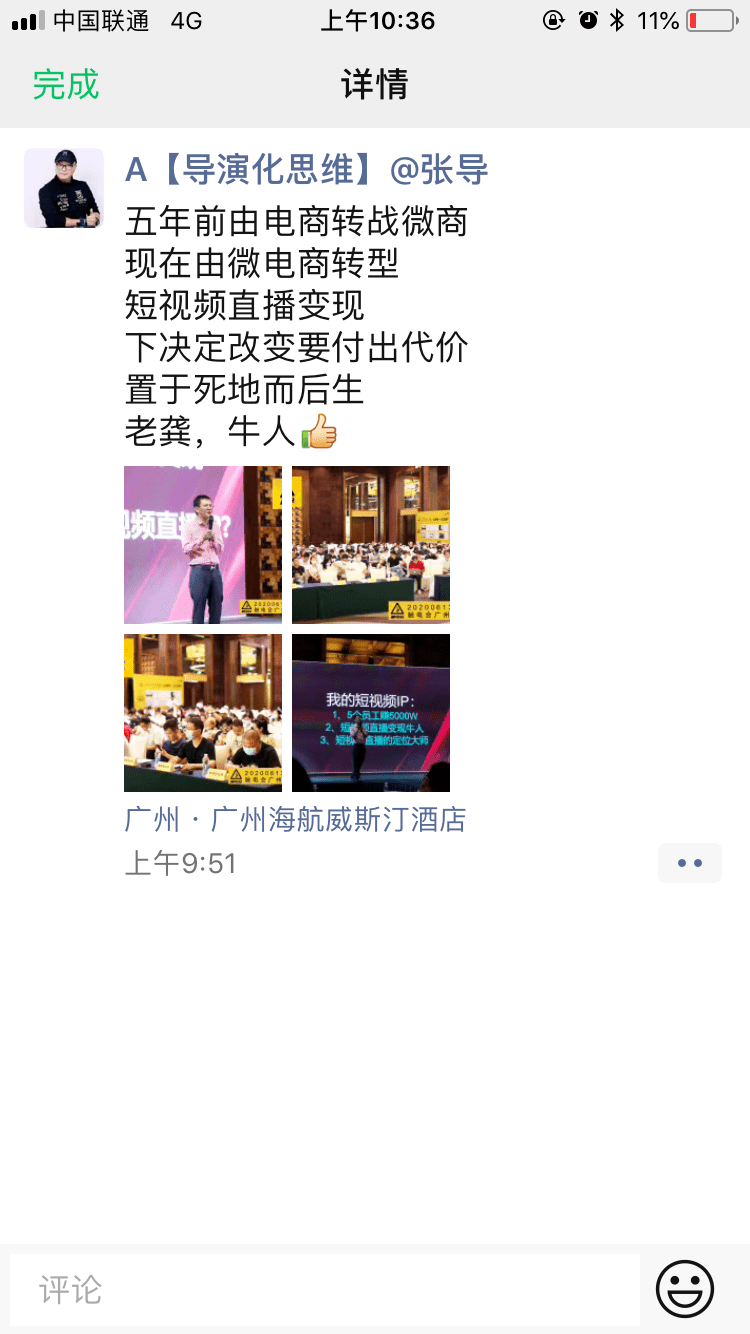Image resolution: width=750 pixels, height=1334 pixels.
Task: Open location 广州·广州海航威斯汀酒店
Action: [296, 820]
